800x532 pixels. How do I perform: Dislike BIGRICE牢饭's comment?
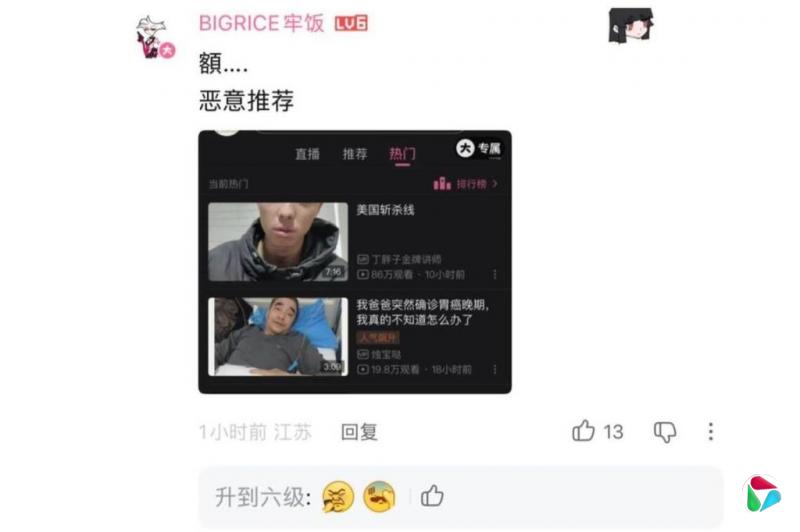pos(665,432)
